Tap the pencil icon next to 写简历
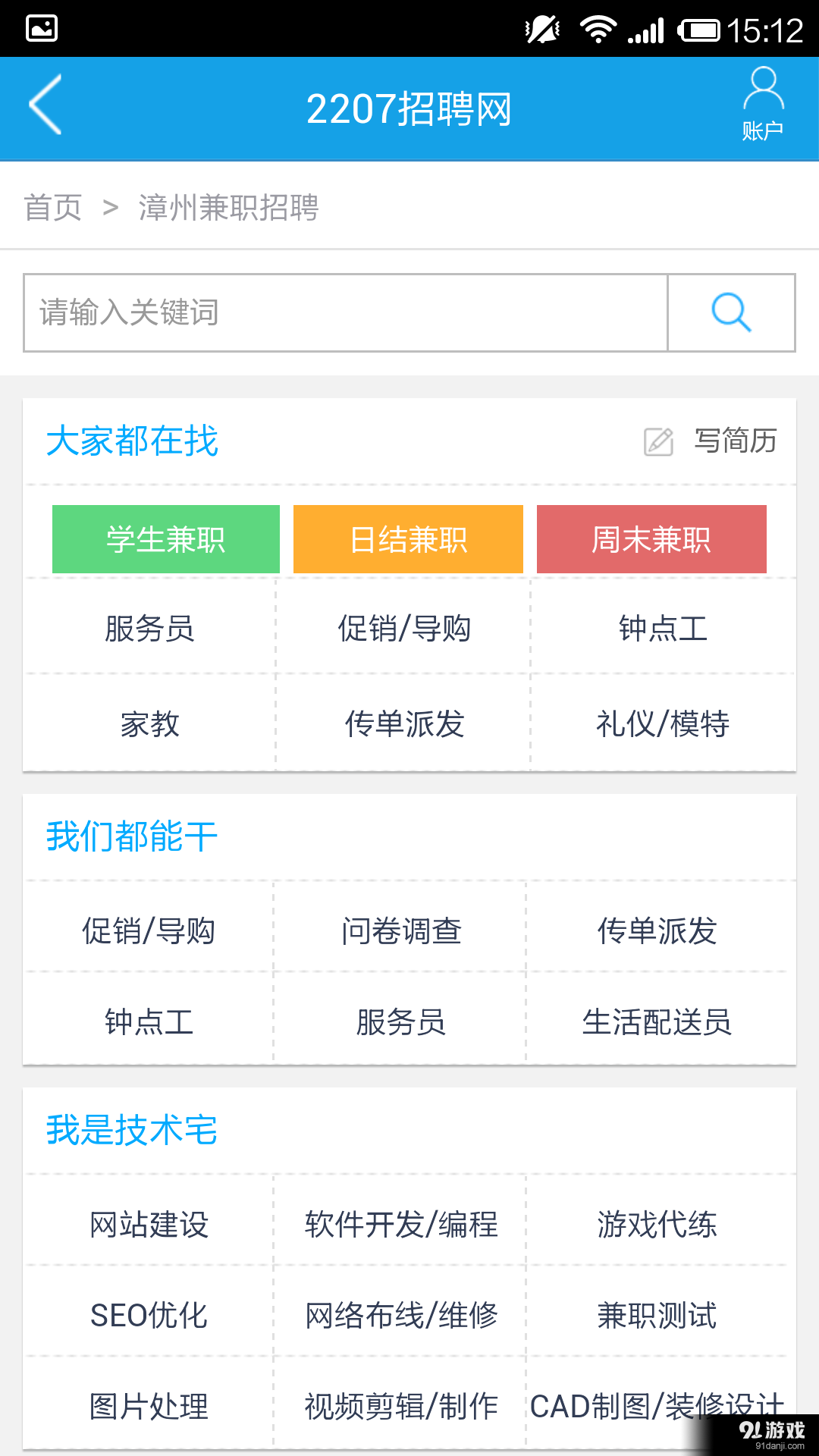The height and width of the screenshot is (1456, 819). click(659, 442)
